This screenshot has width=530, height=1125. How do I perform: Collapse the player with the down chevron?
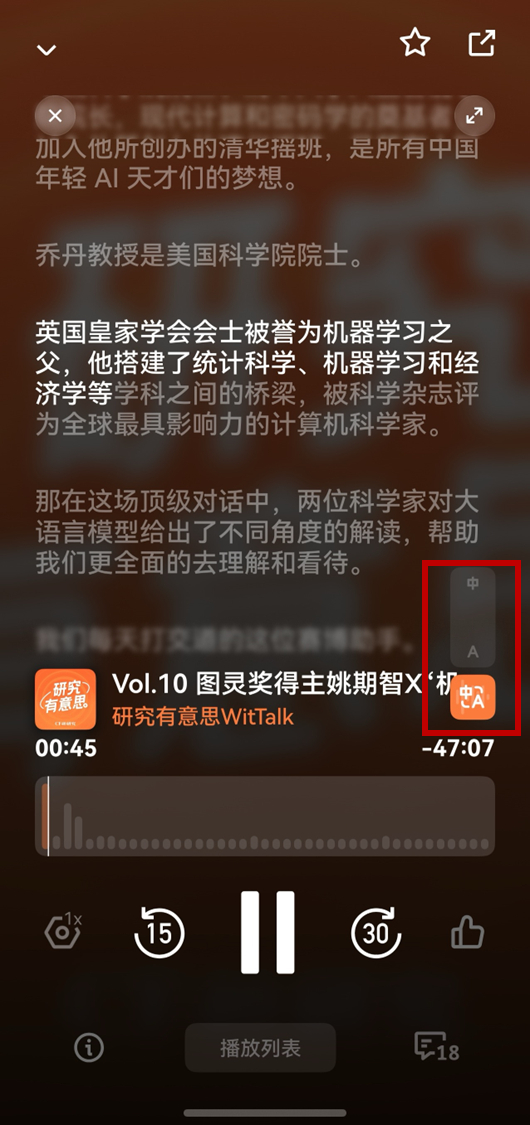[47, 50]
